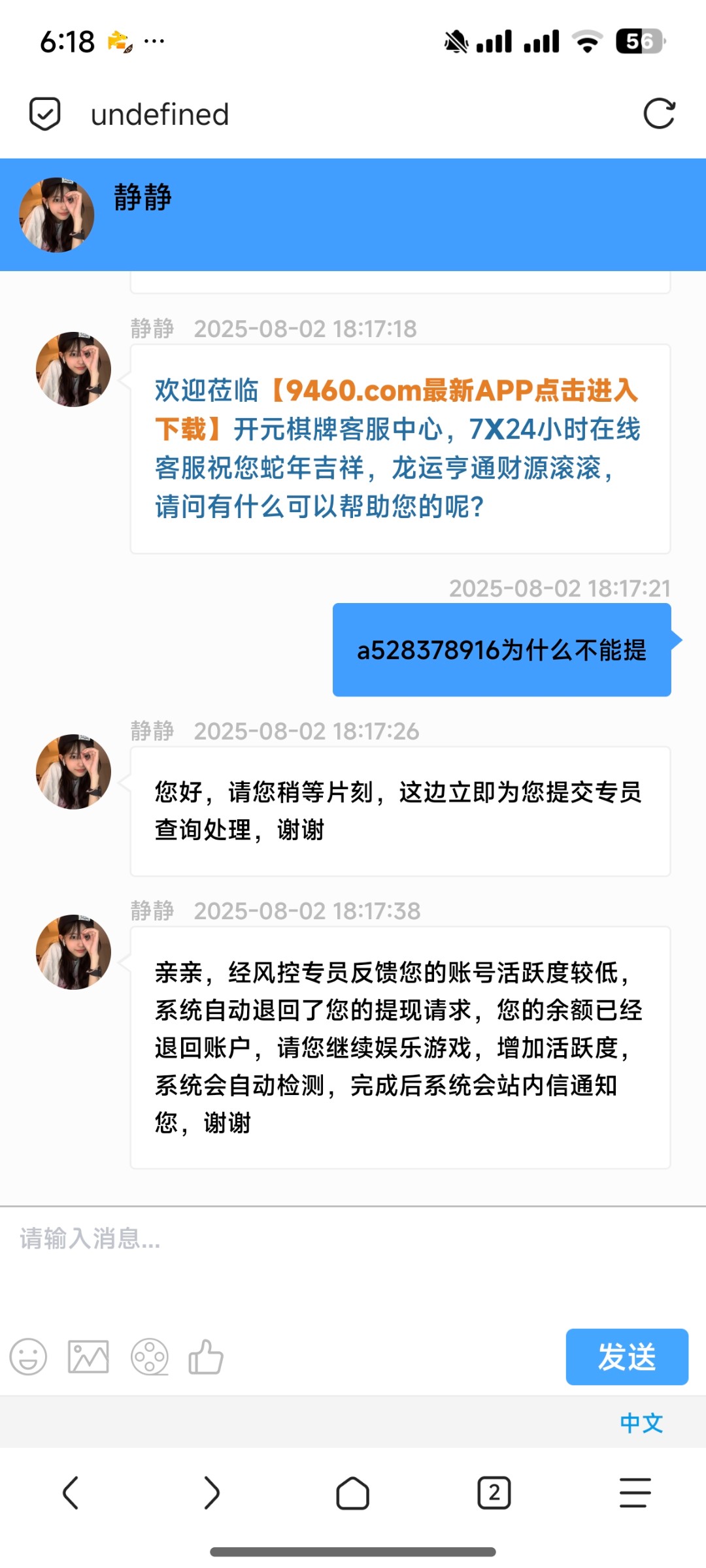Tap the shield checkmark icon beside undefined
The height and width of the screenshot is (1568, 706).
44,114
